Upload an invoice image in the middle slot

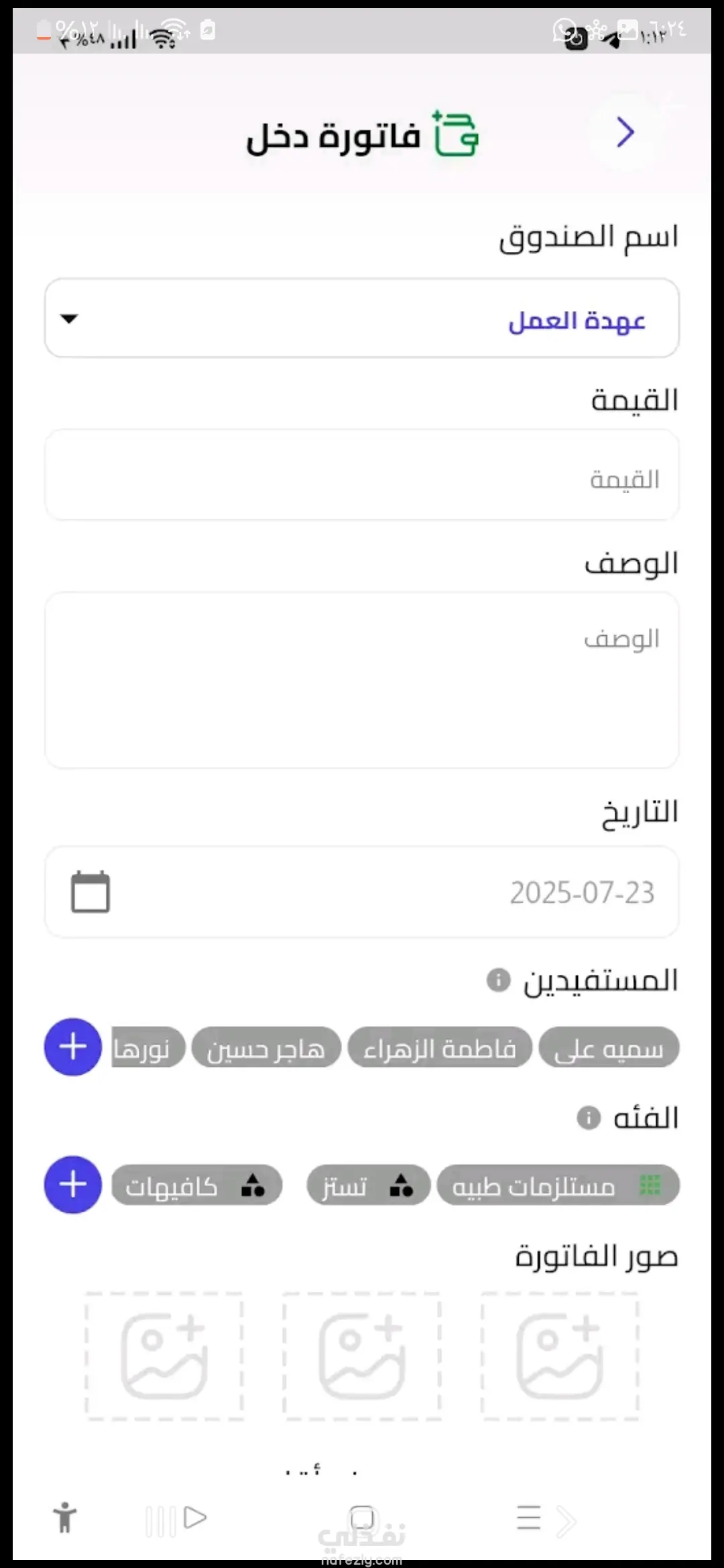[362, 1356]
